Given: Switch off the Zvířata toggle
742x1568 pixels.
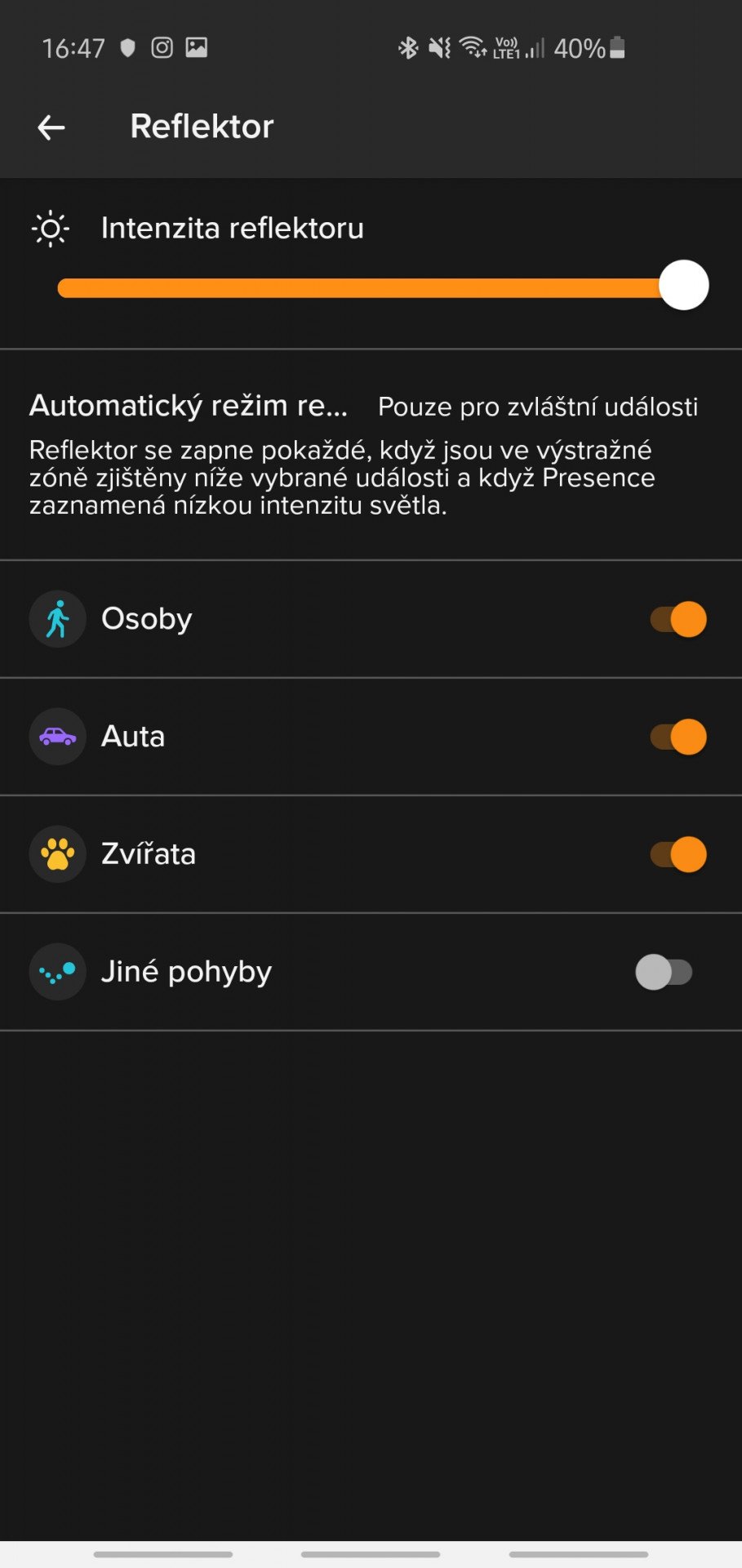Looking at the screenshot, I should pos(678,855).
